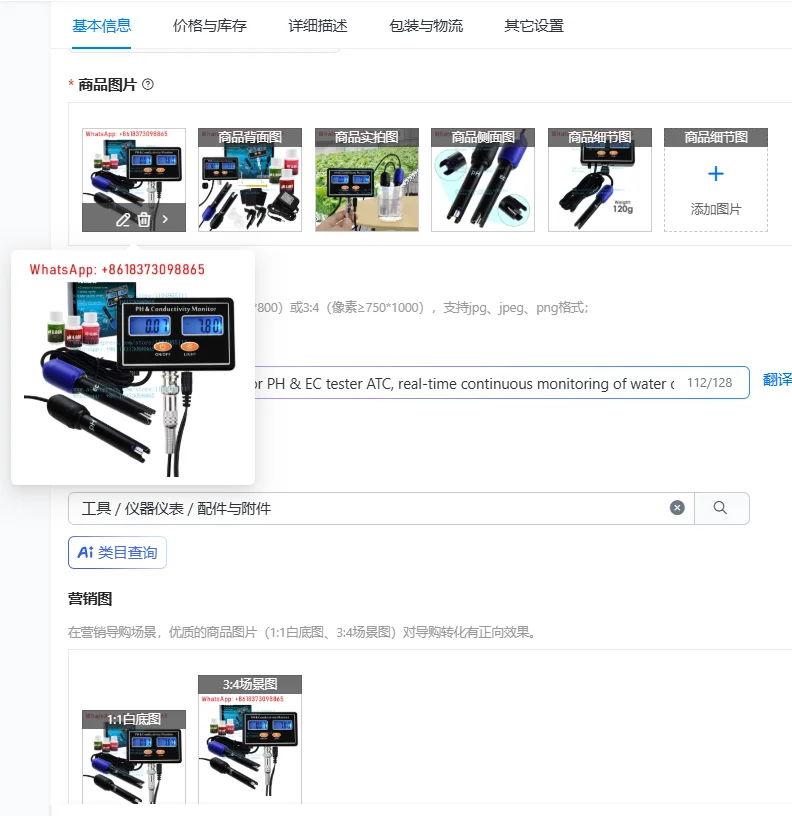Image resolution: width=792 pixels, height=816 pixels.
Task: Click the trash delete icon on first product image
Action: (x=143, y=219)
